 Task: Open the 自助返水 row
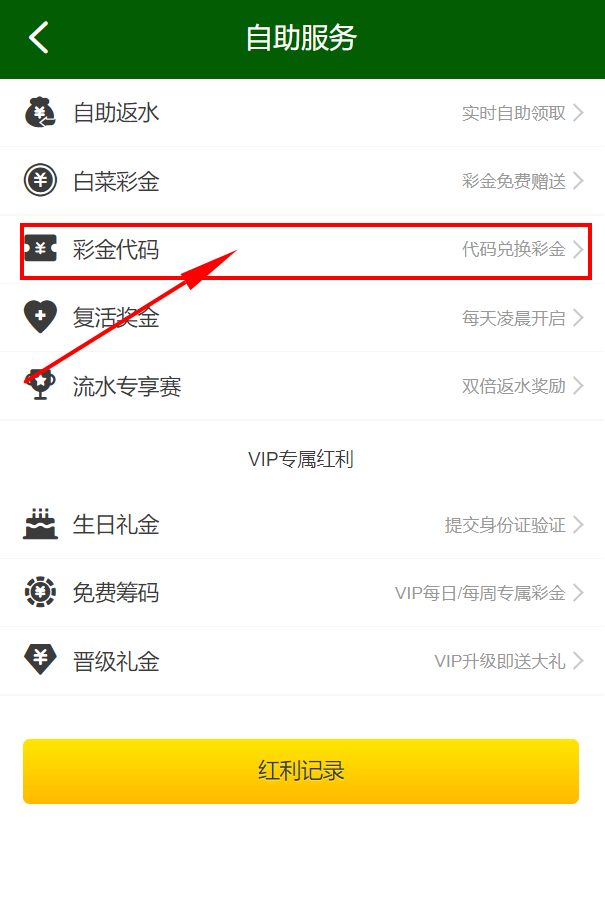pyautogui.click(x=302, y=113)
